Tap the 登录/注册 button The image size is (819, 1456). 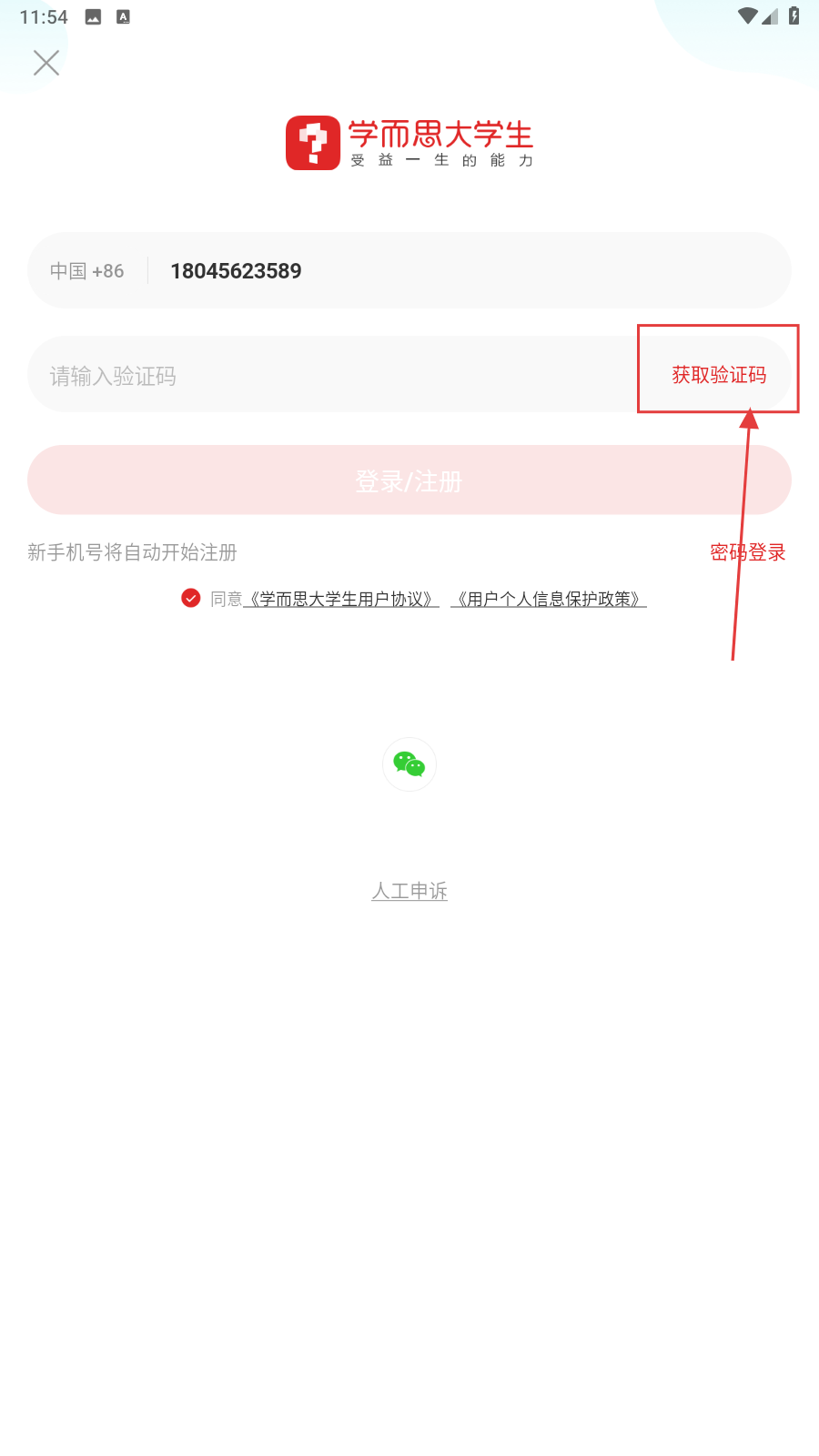[409, 480]
